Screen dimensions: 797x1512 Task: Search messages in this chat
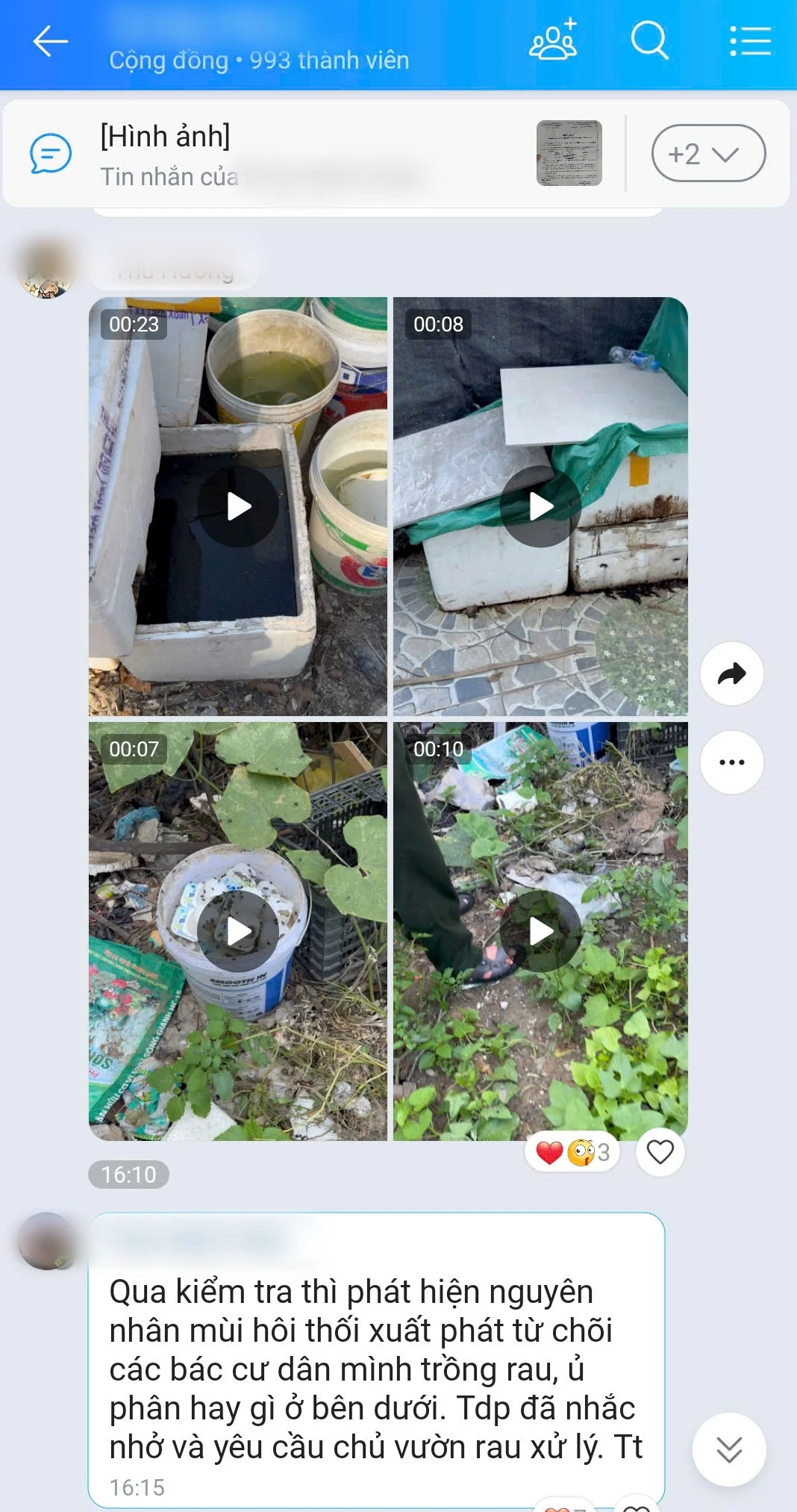(x=649, y=40)
